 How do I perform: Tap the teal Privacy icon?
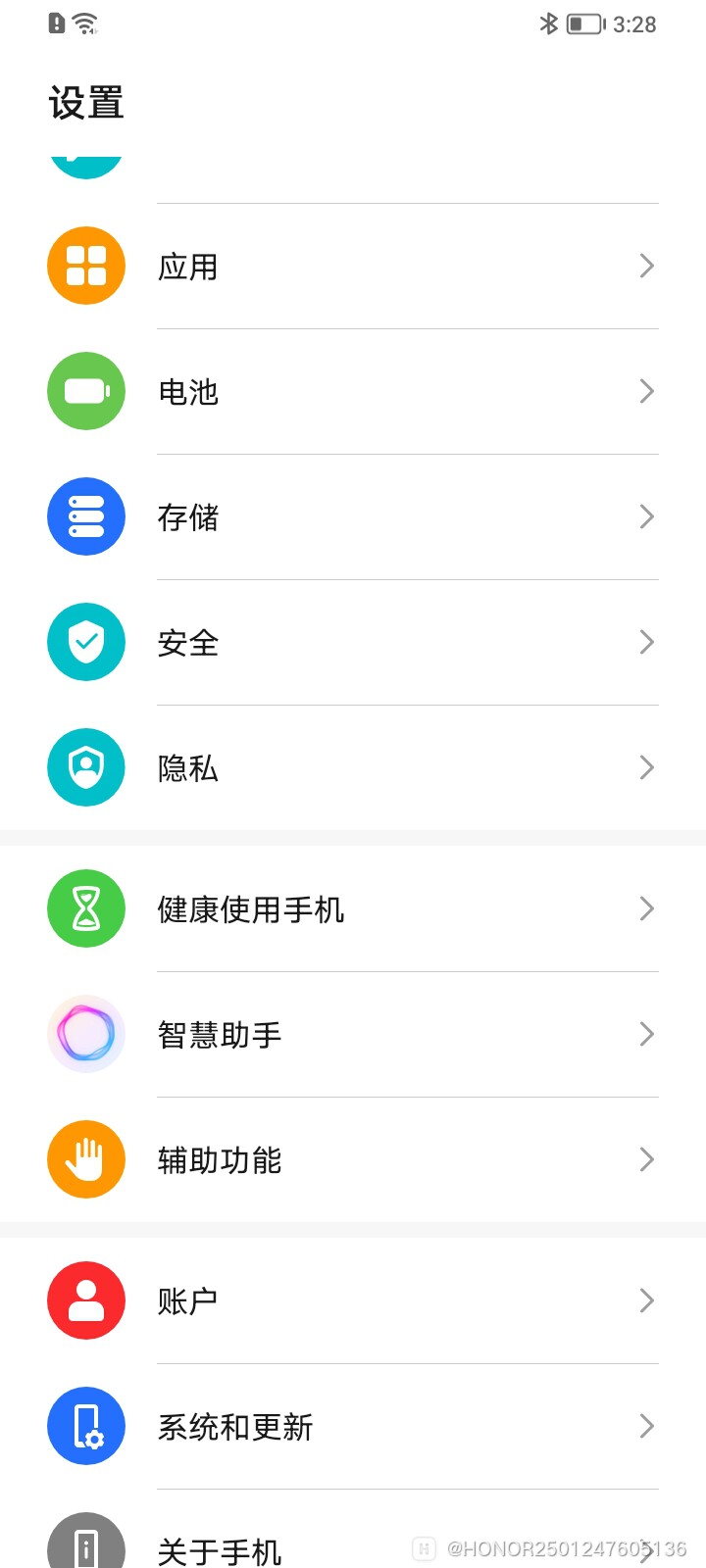(x=86, y=767)
